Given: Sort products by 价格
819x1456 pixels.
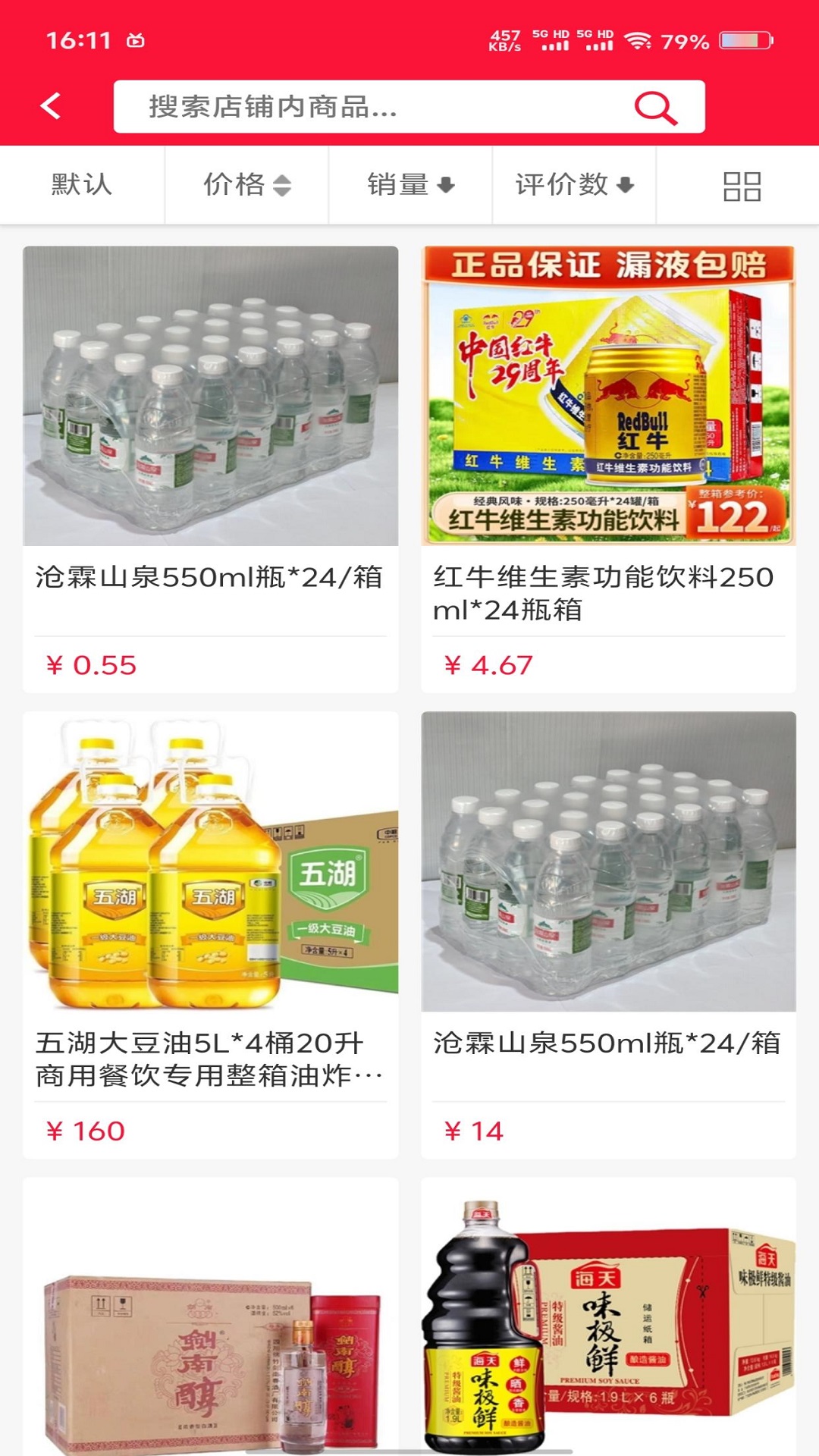Looking at the screenshot, I should coord(246,185).
